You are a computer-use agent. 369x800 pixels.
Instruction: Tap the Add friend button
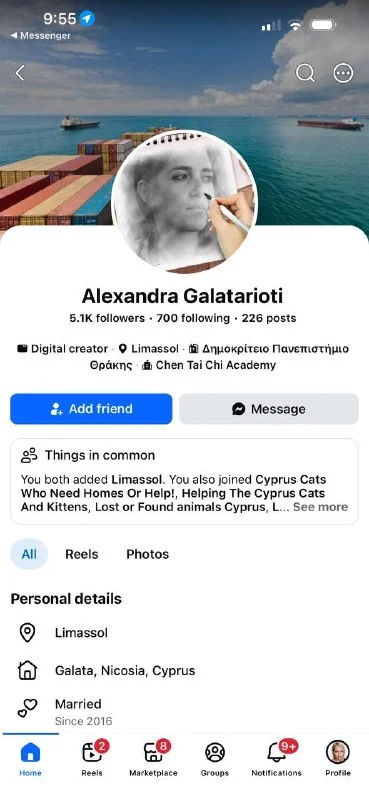click(x=91, y=409)
